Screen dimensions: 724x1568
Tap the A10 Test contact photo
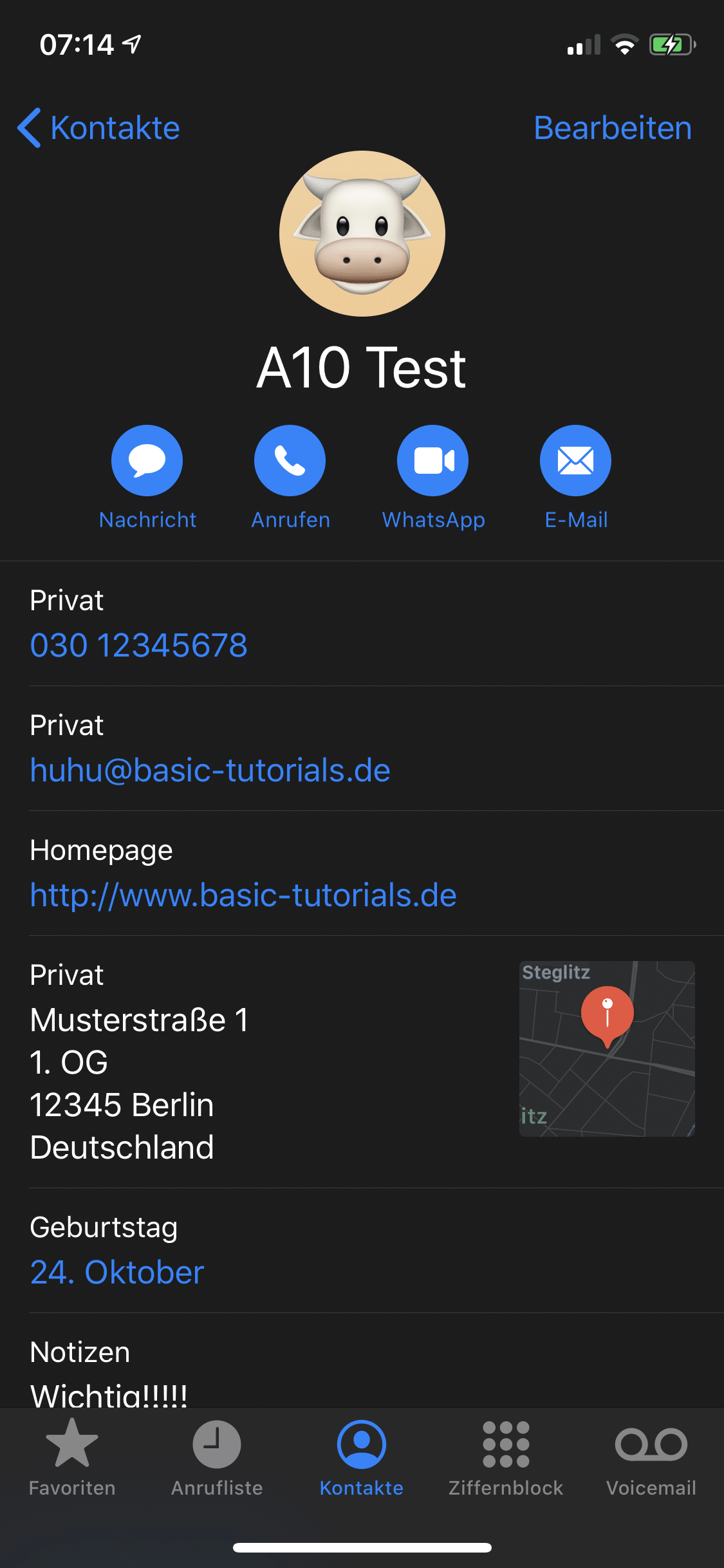[362, 234]
